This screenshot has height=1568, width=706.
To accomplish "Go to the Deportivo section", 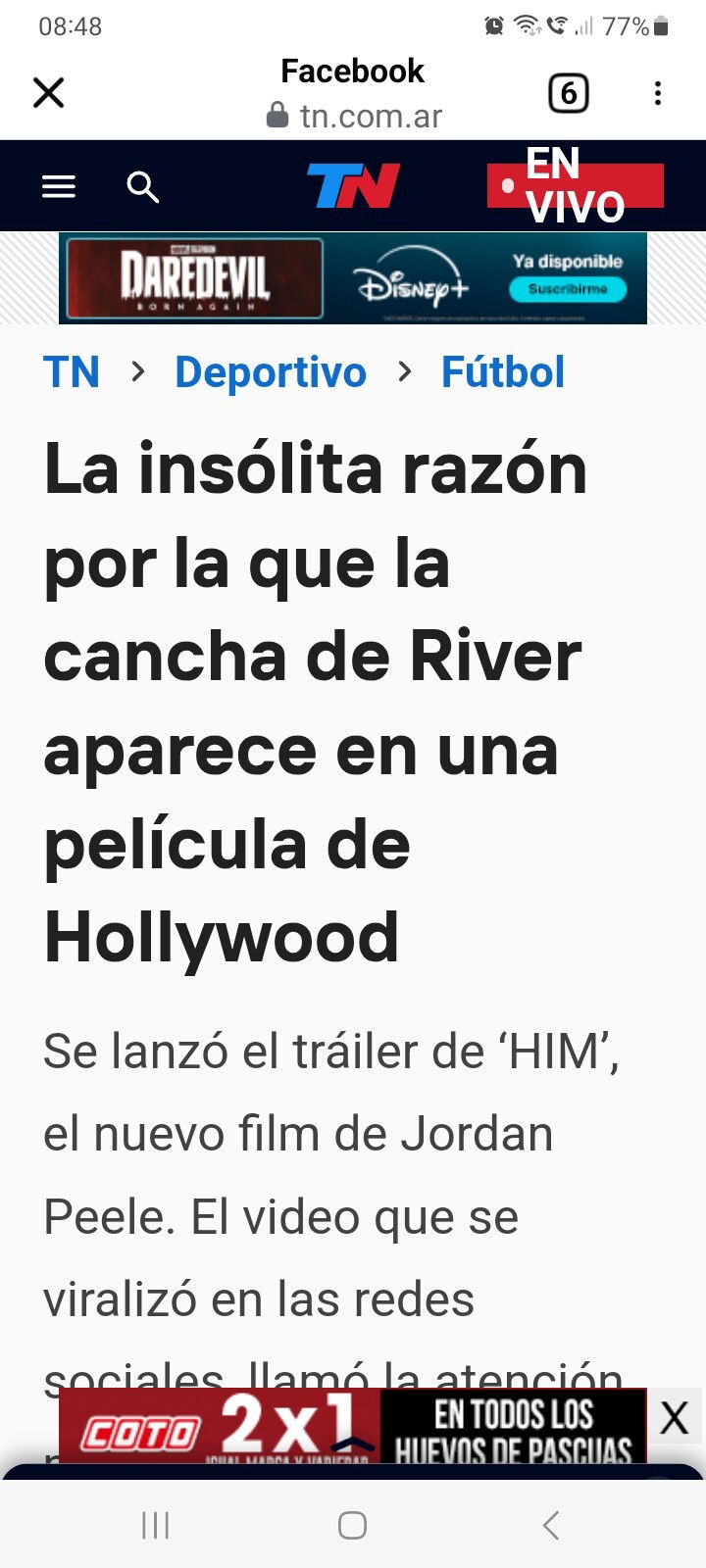I will [271, 372].
